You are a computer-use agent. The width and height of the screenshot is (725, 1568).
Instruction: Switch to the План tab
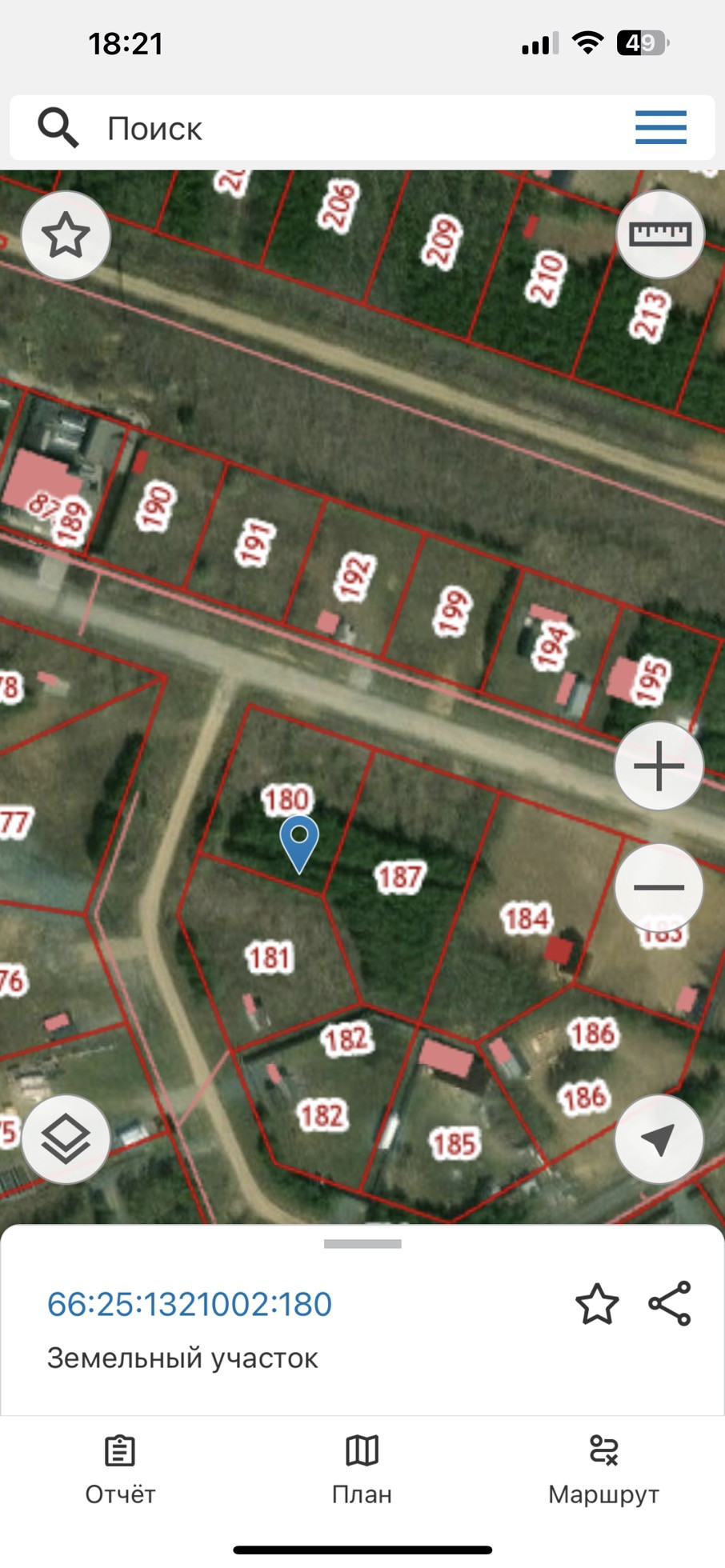click(362, 1470)
